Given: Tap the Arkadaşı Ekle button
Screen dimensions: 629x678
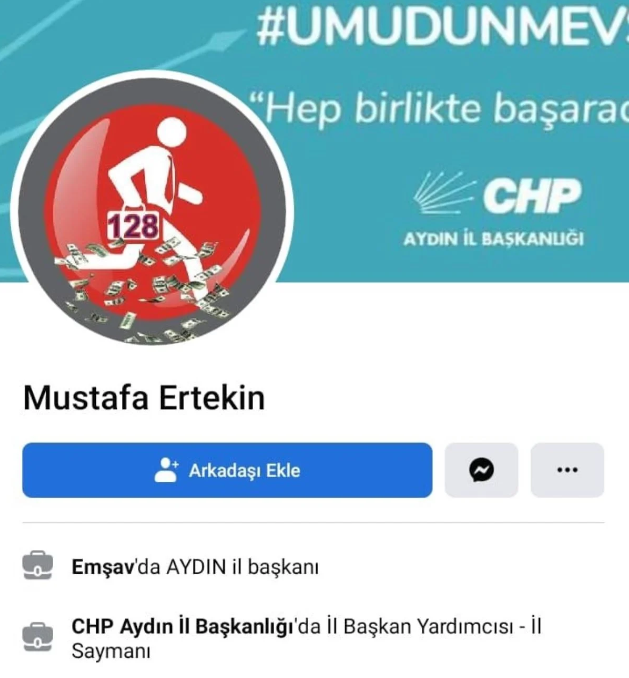Looking at the screenshot, I should (227, 470).
